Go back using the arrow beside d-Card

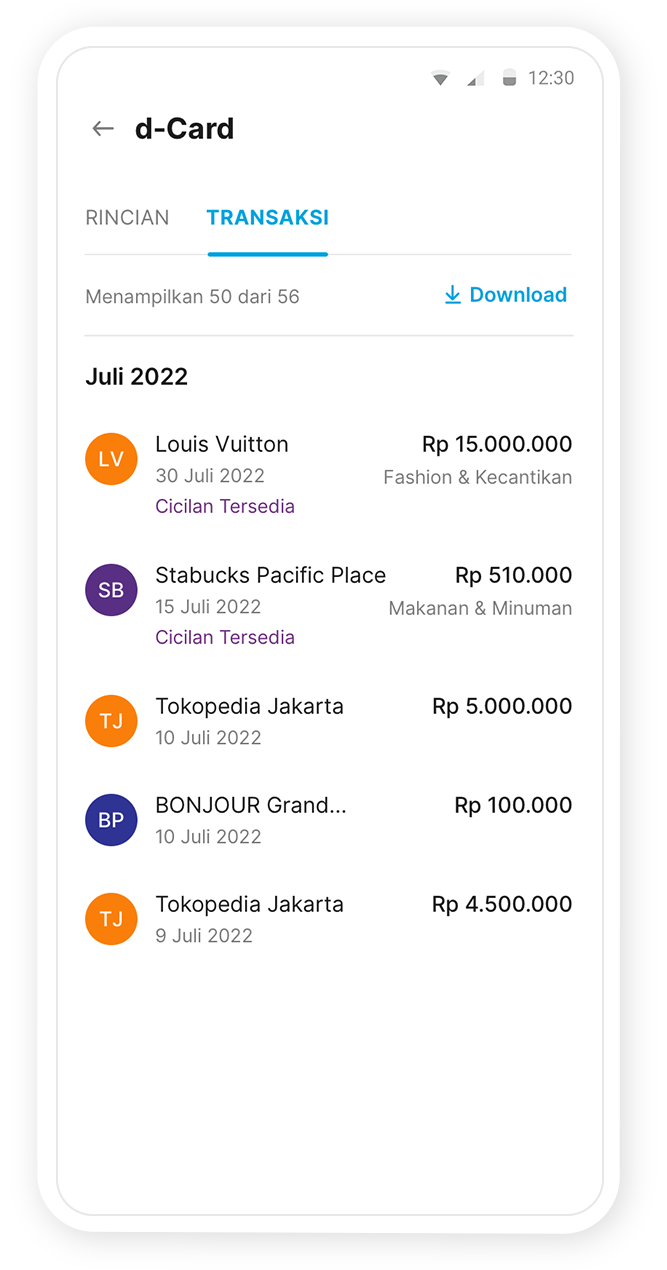tap(103, 129)
